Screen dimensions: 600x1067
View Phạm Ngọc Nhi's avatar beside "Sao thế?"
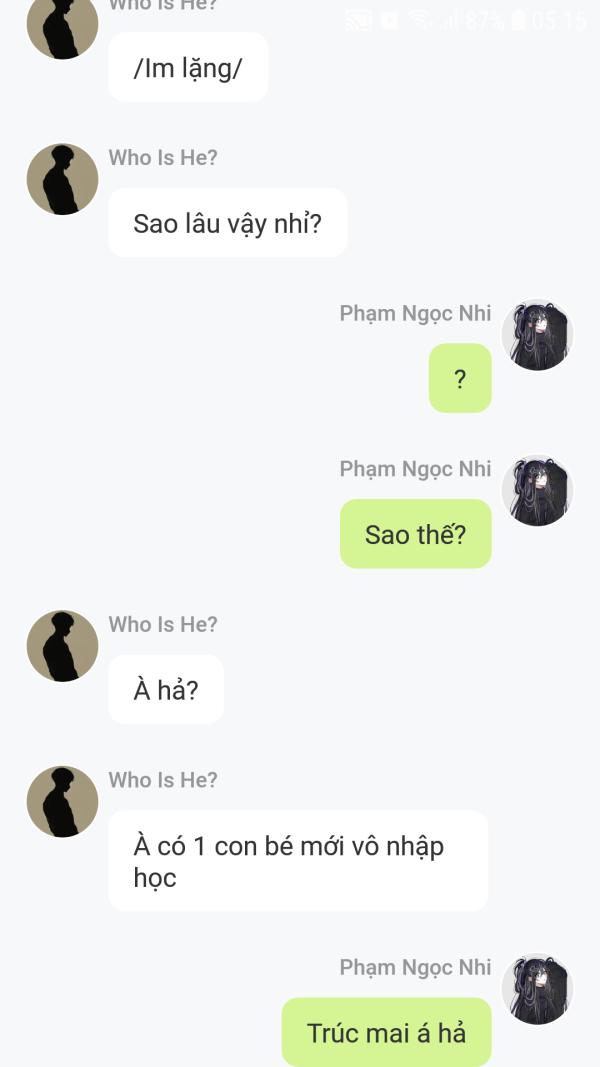click(x=537, y=491)
